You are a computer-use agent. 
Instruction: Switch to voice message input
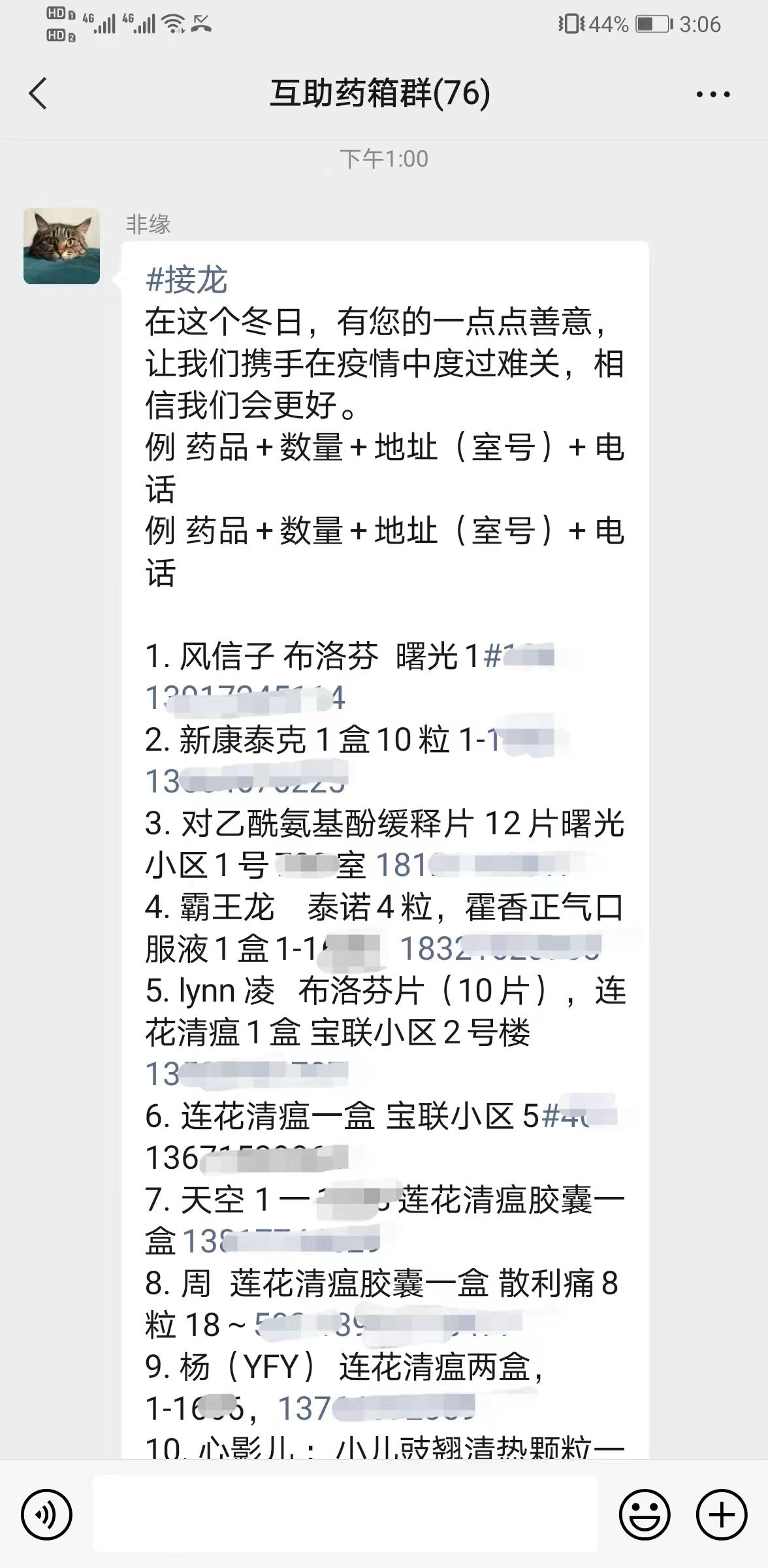(46, 1514)
